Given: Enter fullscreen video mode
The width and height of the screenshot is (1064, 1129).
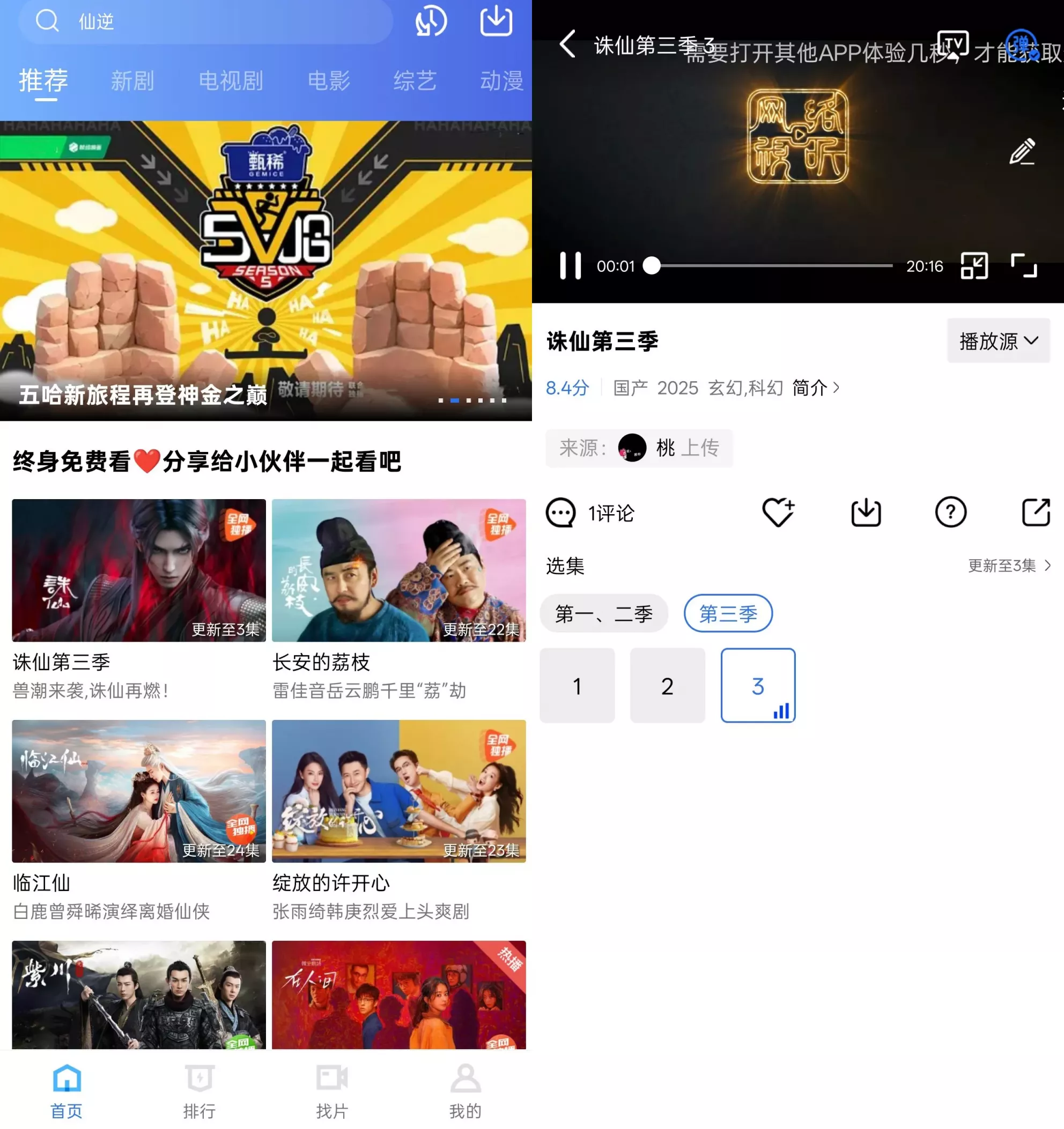Looking at the screenshot, I should click(x=1024, y=266).
